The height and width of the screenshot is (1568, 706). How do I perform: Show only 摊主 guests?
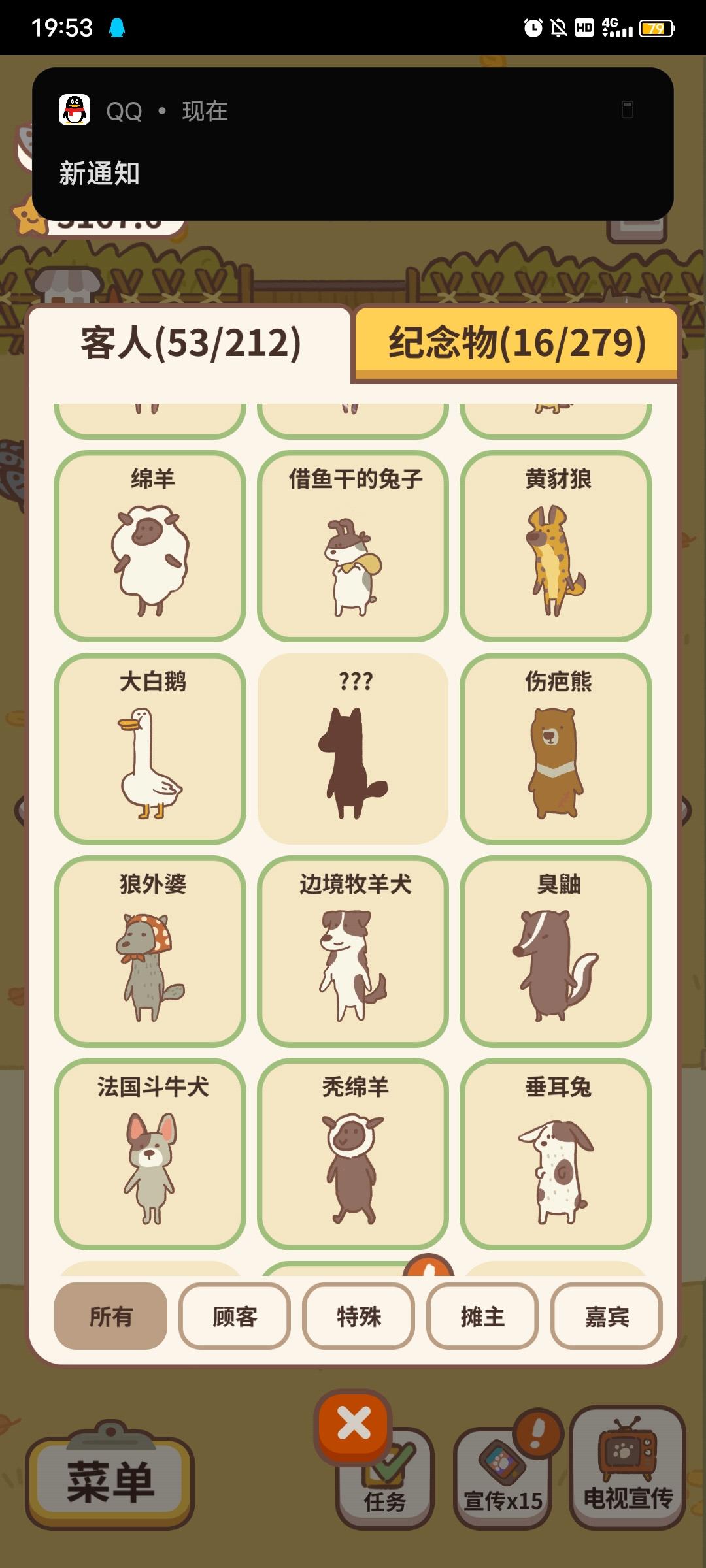point(482,1316)
